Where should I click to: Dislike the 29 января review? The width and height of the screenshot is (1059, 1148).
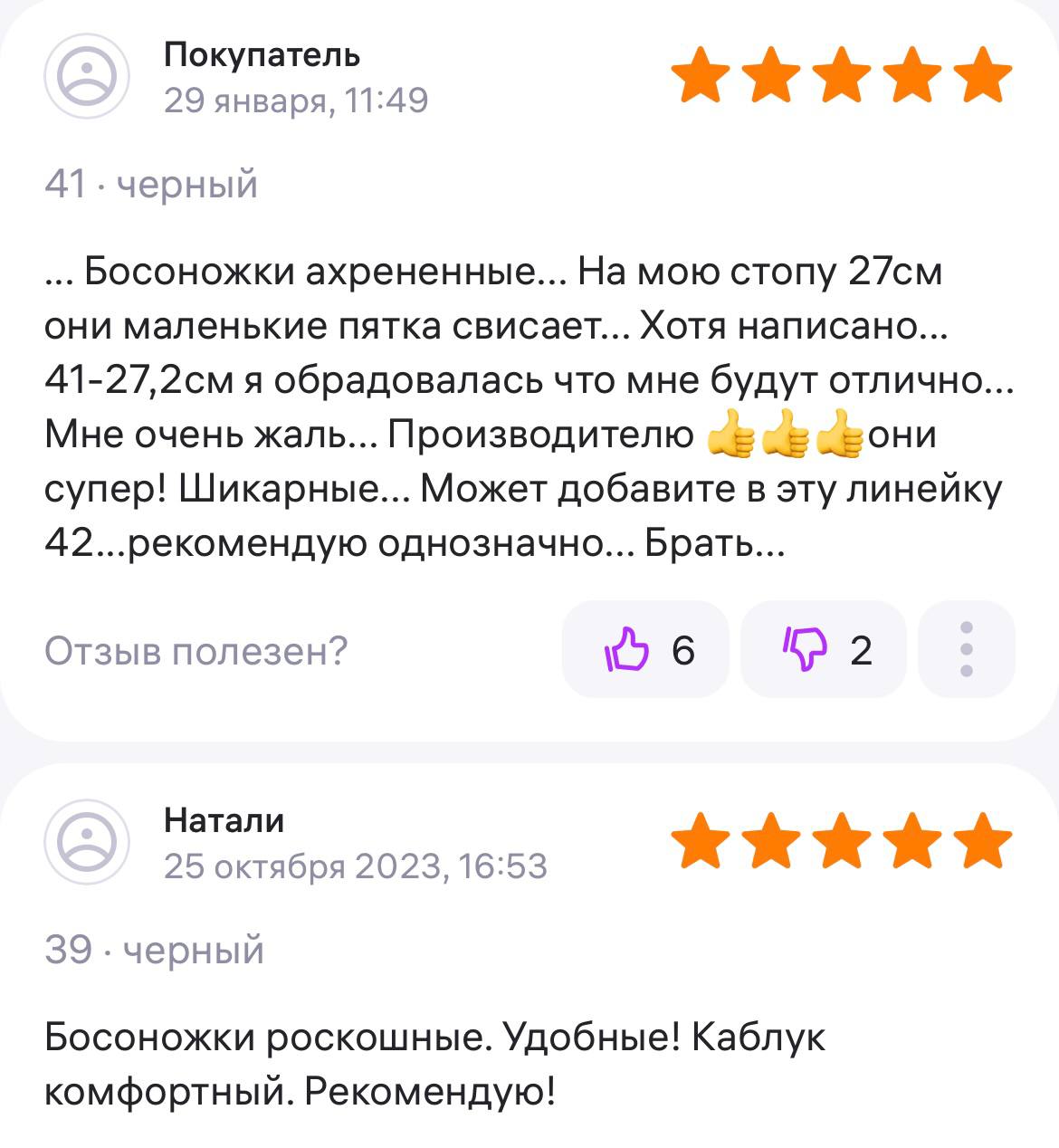[x=823, y=649]
